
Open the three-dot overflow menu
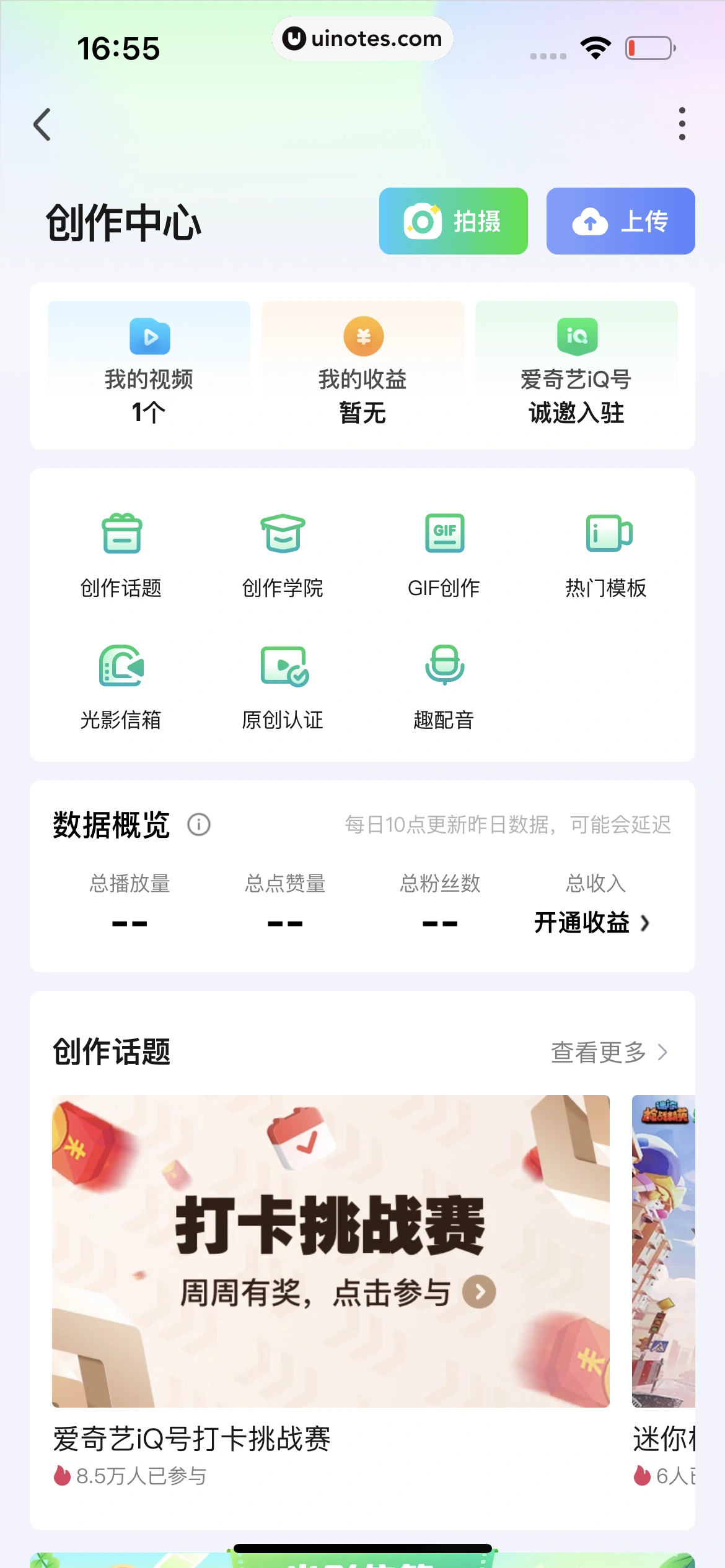point(682,124)
